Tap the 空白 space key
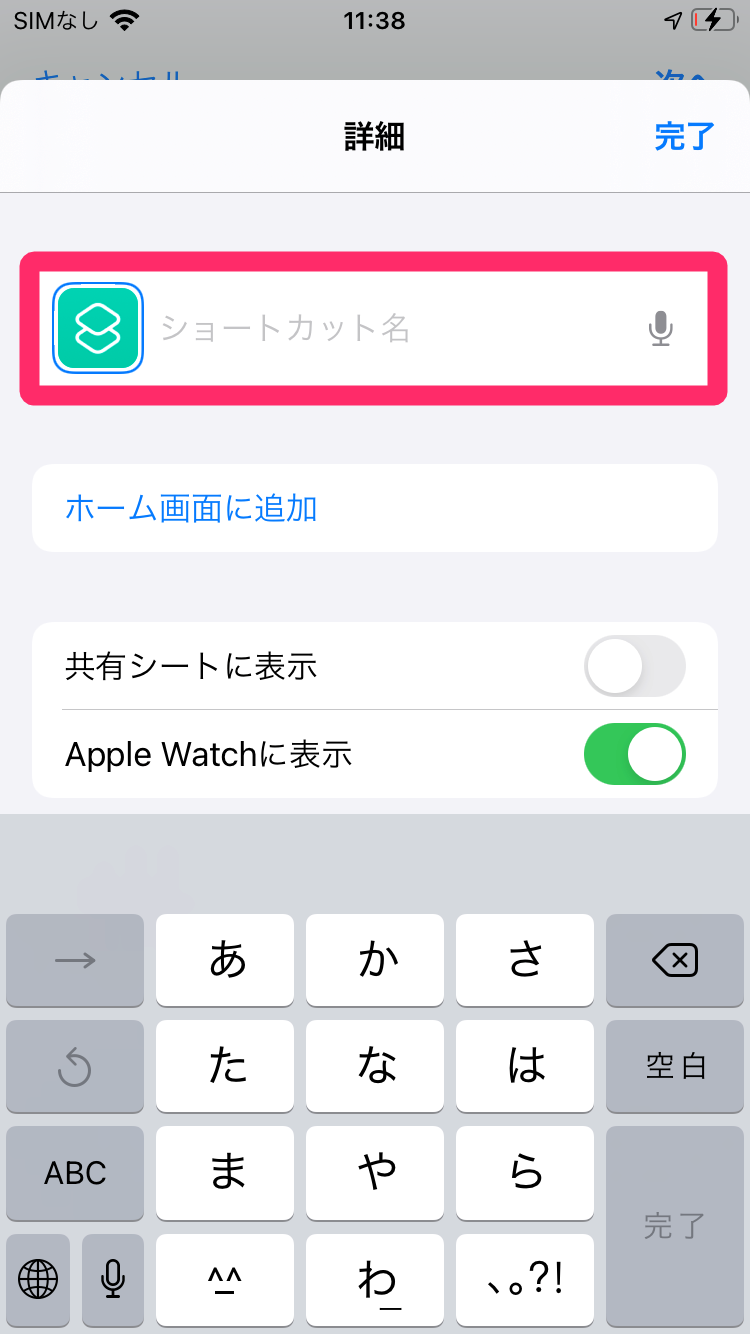This screenshot has height=1334, width=750. pyautogui.click(x=675, y=1067)
